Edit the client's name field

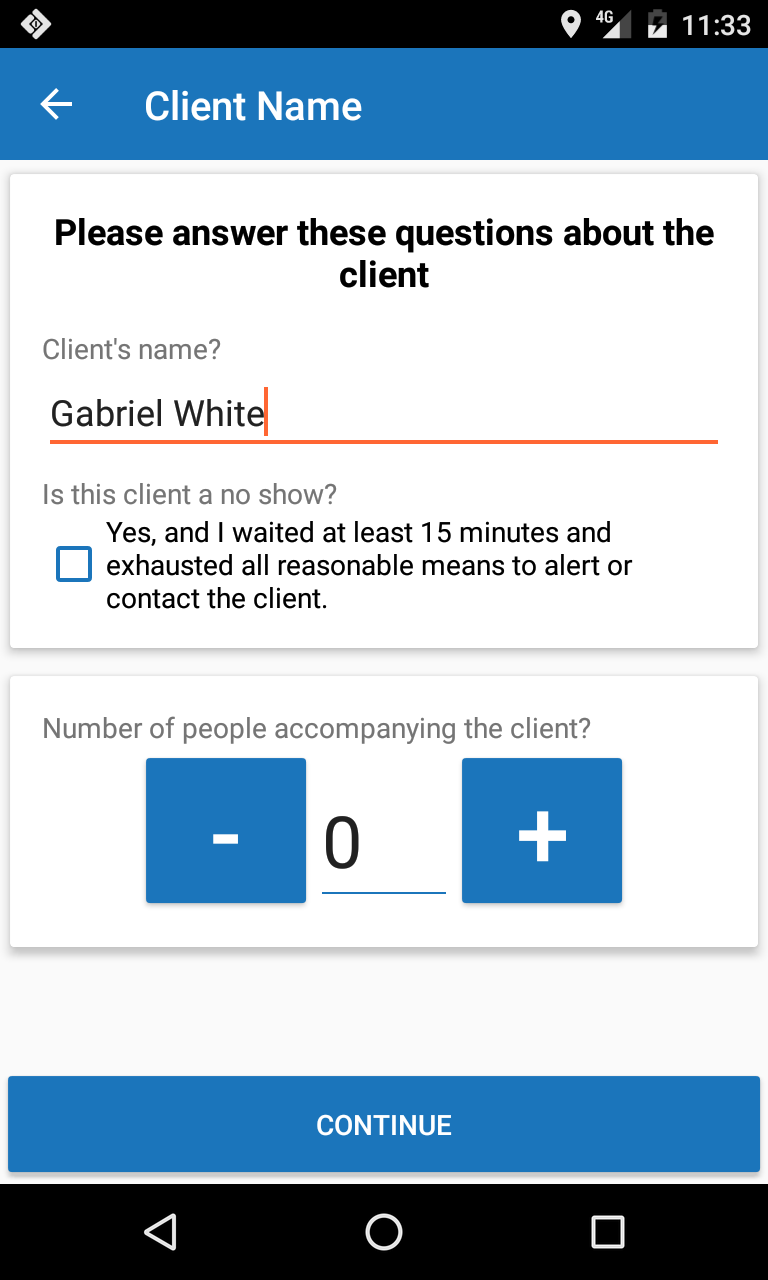(383, 414)
